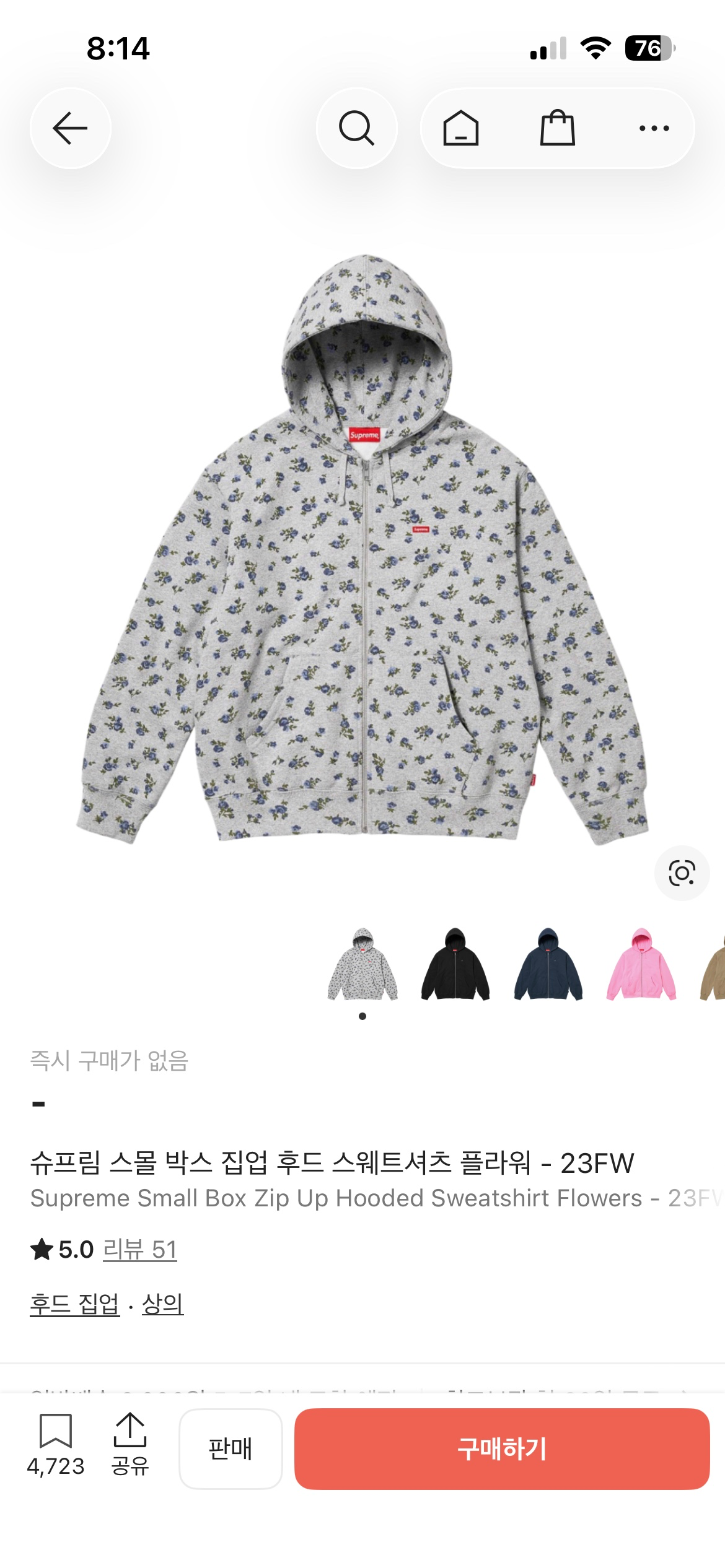
Task: Select the gray floral hoodie variant
Action: coord(362,964)
